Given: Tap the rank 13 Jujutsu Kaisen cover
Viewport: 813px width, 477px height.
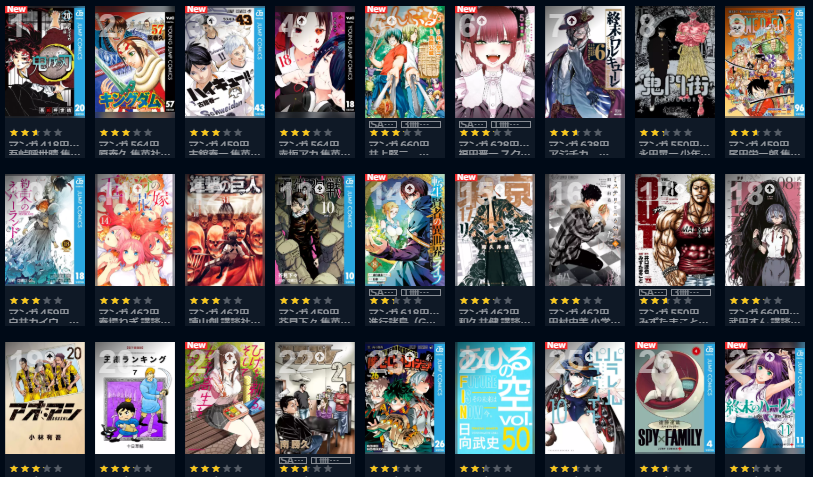Looking at the screenshot, I should tap(314, 230).
